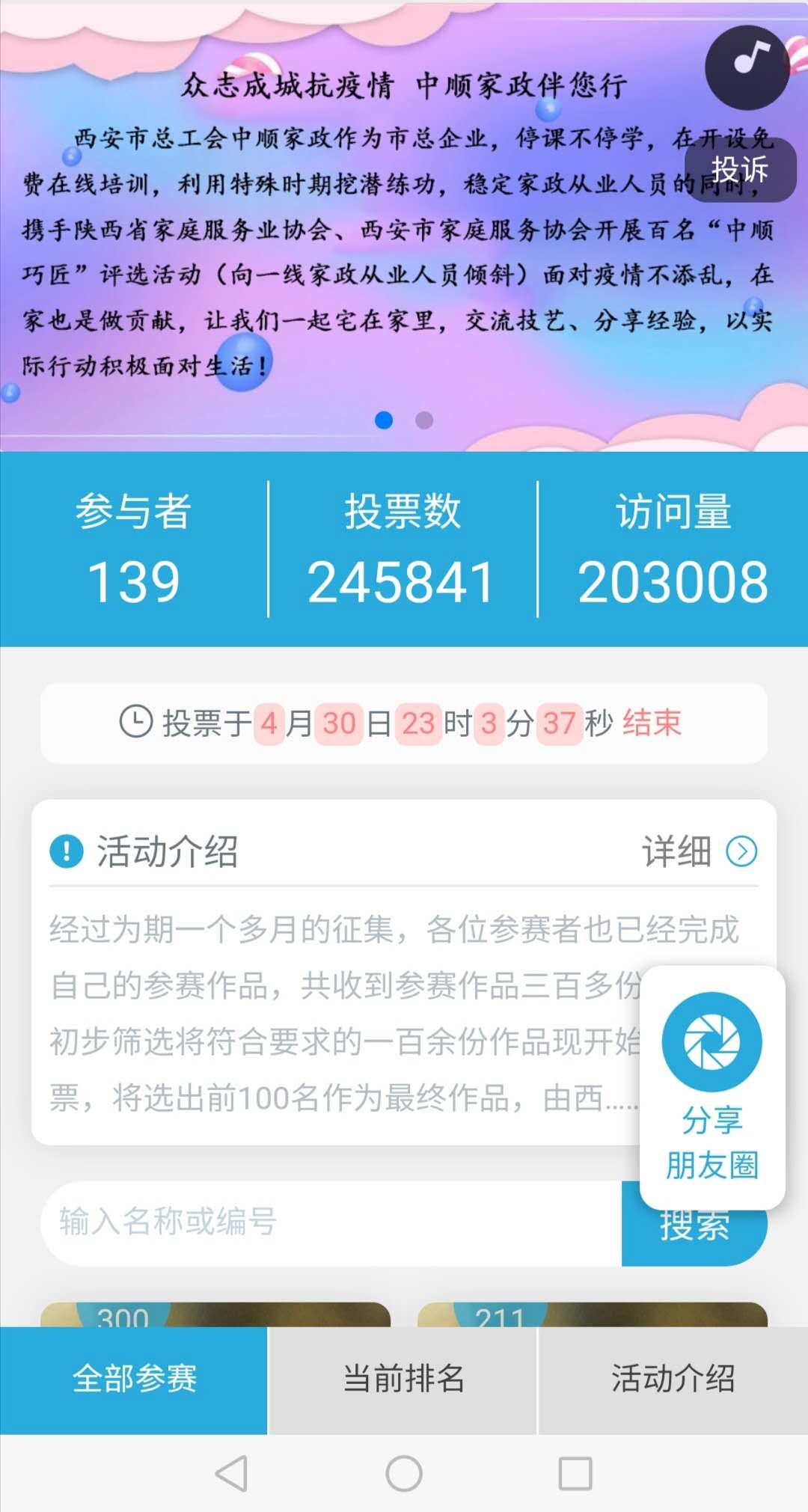Switch to the 当前排名 tab
Viewport: 808px width, 1512px height.
pos(403,1380)
